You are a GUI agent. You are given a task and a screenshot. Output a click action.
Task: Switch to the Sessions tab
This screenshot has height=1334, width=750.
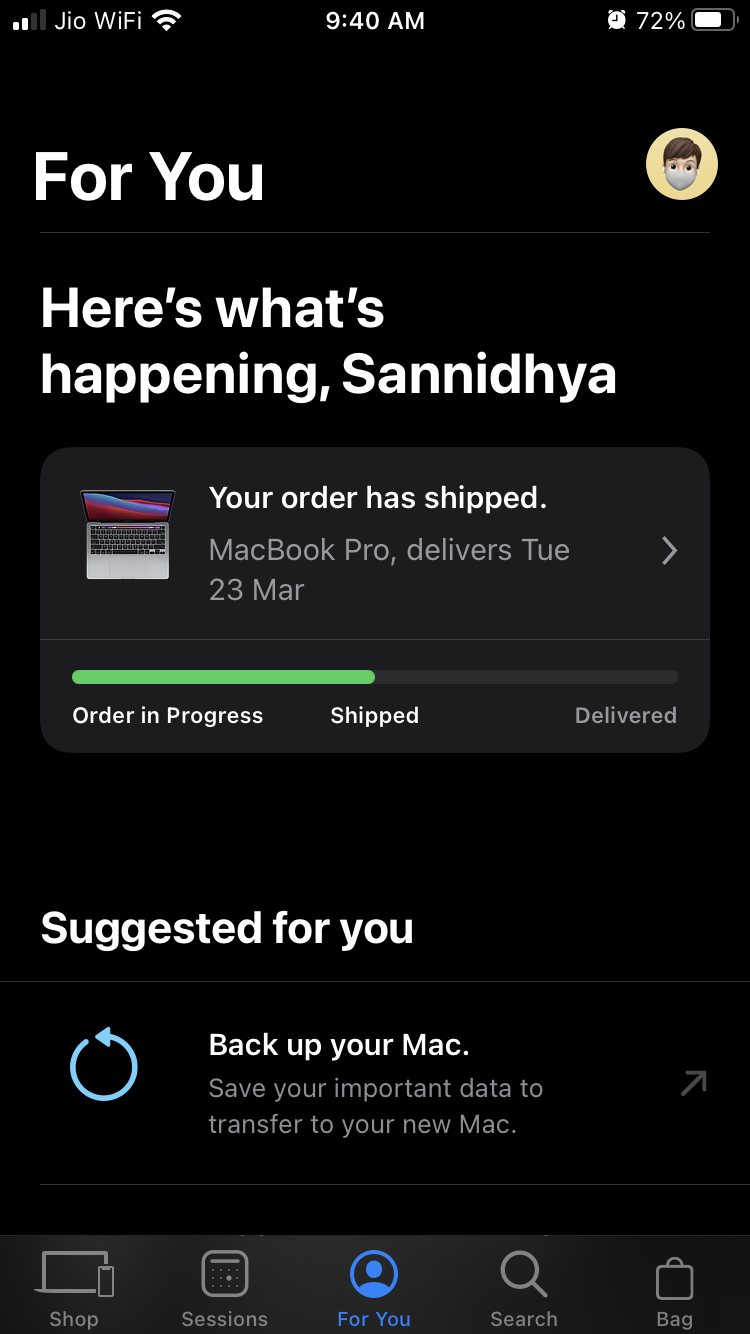coord(225,1288)
